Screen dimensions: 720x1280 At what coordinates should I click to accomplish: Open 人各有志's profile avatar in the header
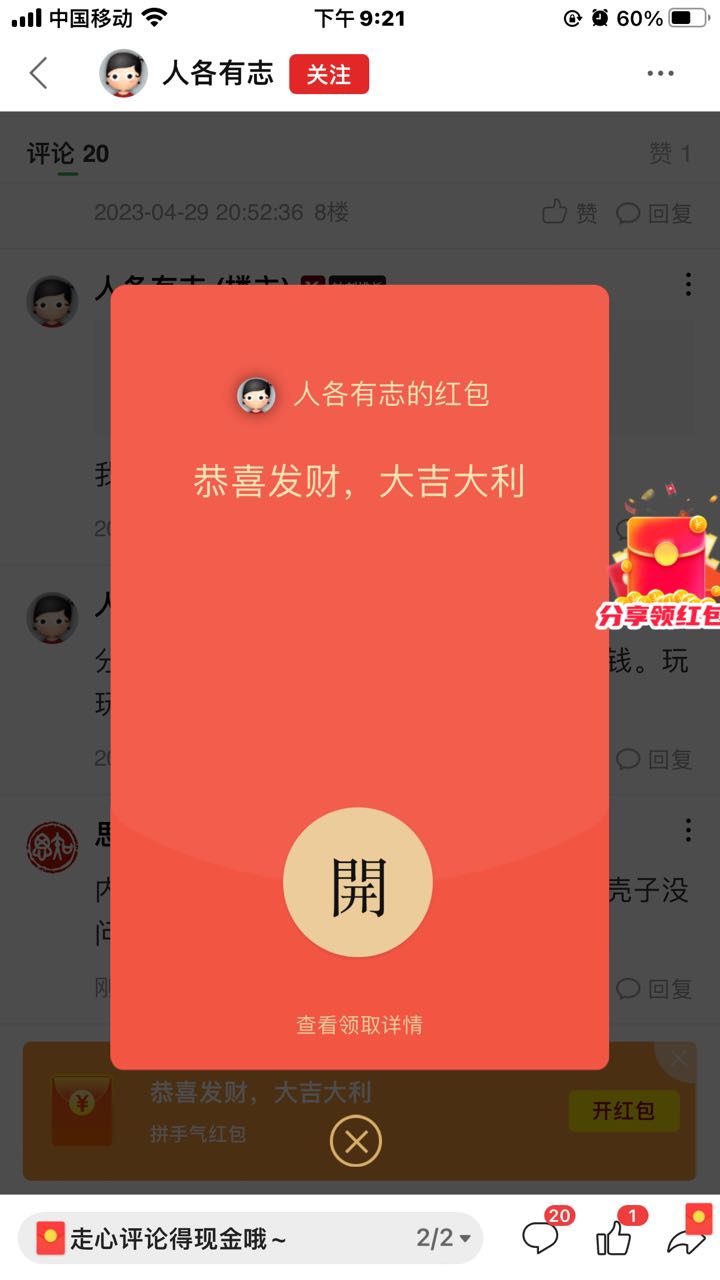point(124,74)
